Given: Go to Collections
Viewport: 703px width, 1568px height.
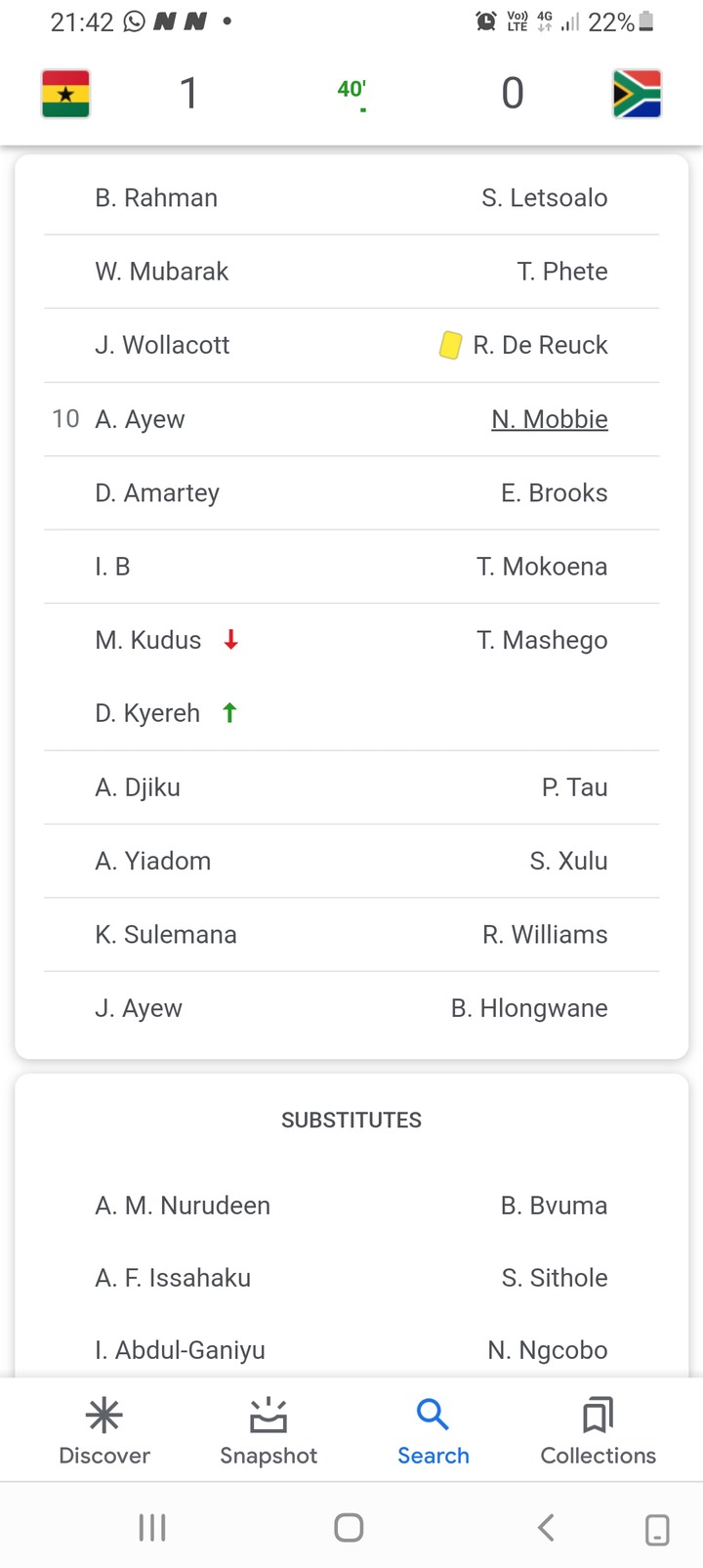Looking at the screenshot, I should click(x=598, y=1430).
